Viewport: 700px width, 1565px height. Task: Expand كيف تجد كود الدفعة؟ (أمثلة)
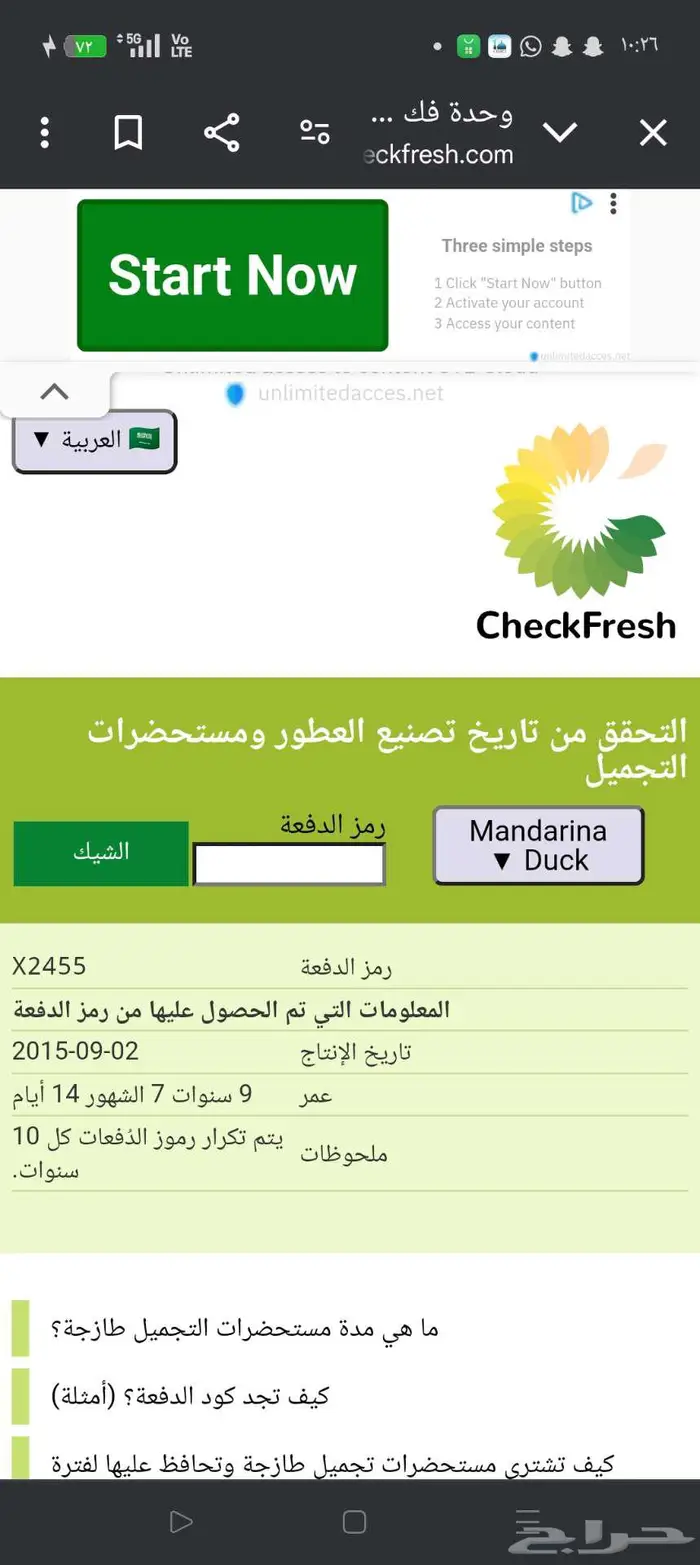coord(190,1396)
